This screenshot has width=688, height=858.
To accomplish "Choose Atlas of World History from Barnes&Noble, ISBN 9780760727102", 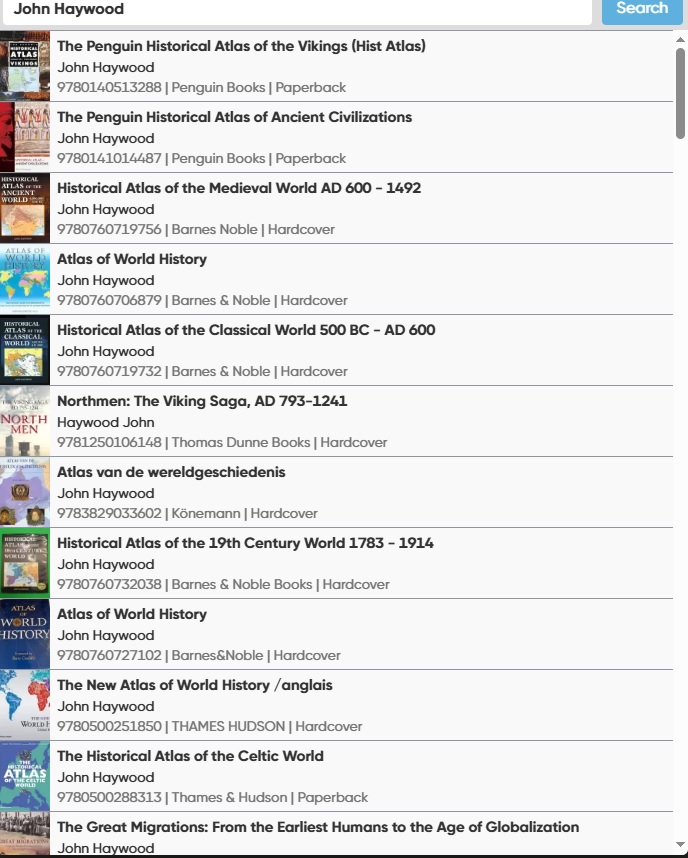I will [132, 614].
